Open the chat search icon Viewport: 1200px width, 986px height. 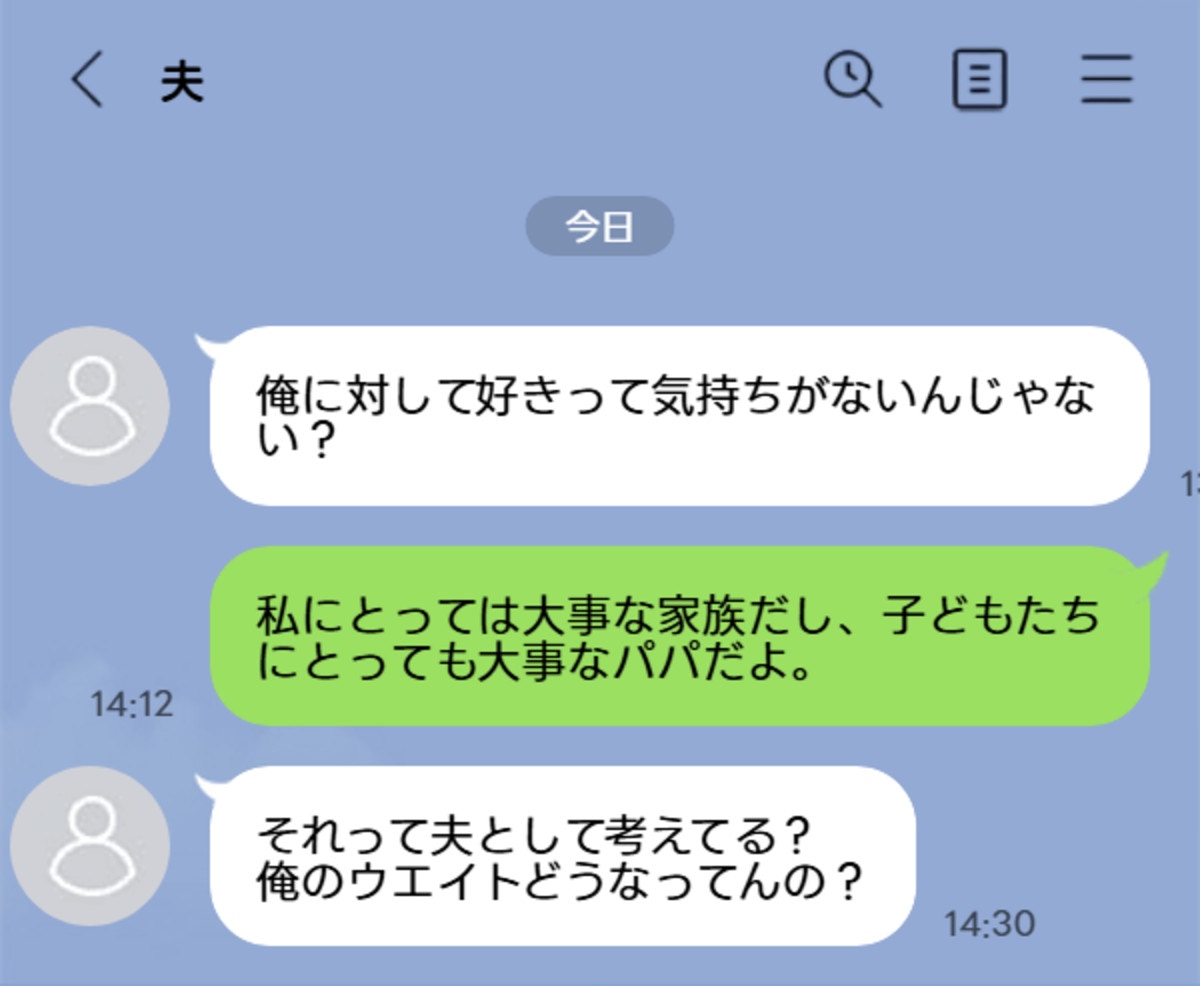(852, 79)
